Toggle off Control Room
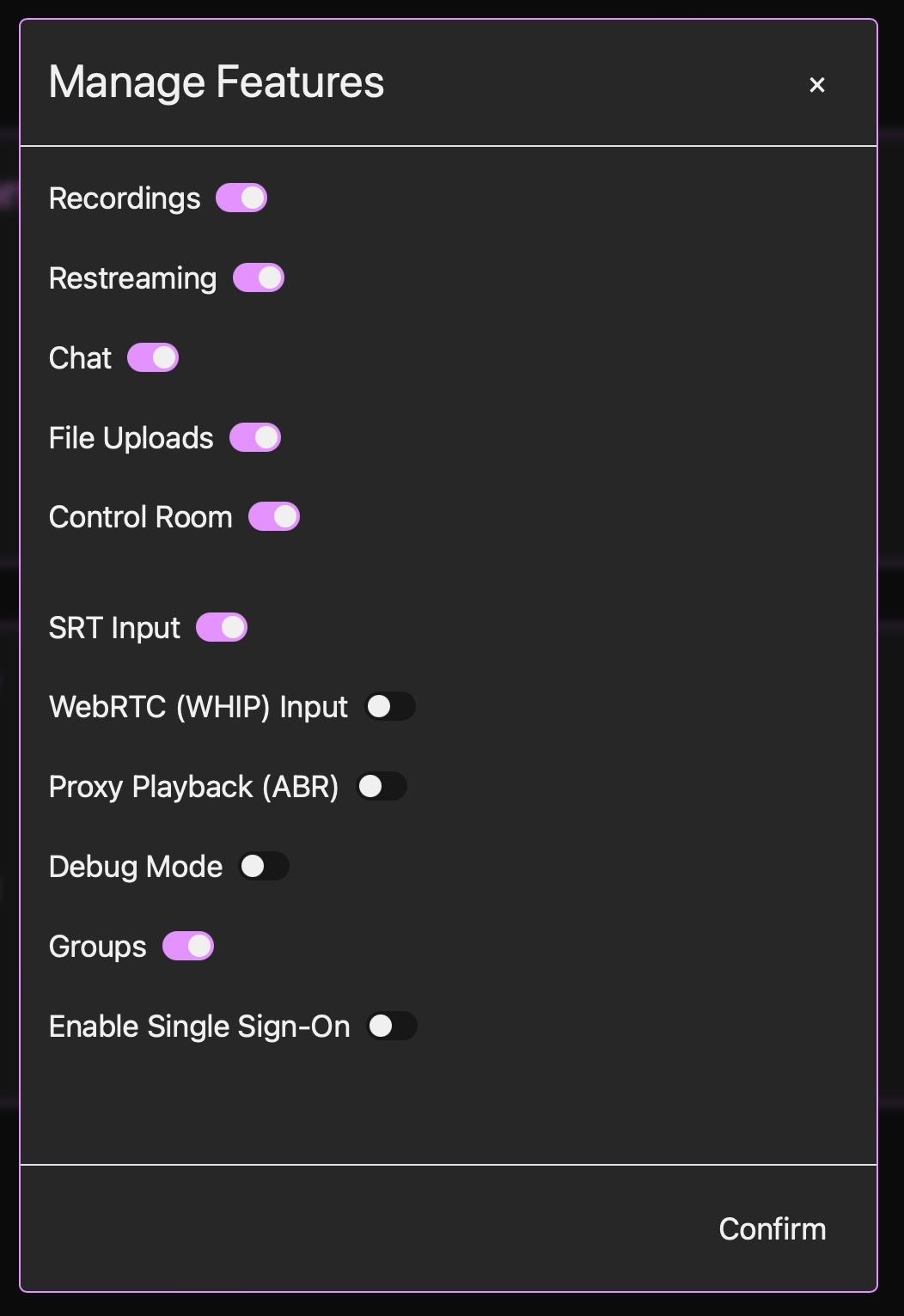The width and height of the screenshot is (904, 1316). coord(274,516)
